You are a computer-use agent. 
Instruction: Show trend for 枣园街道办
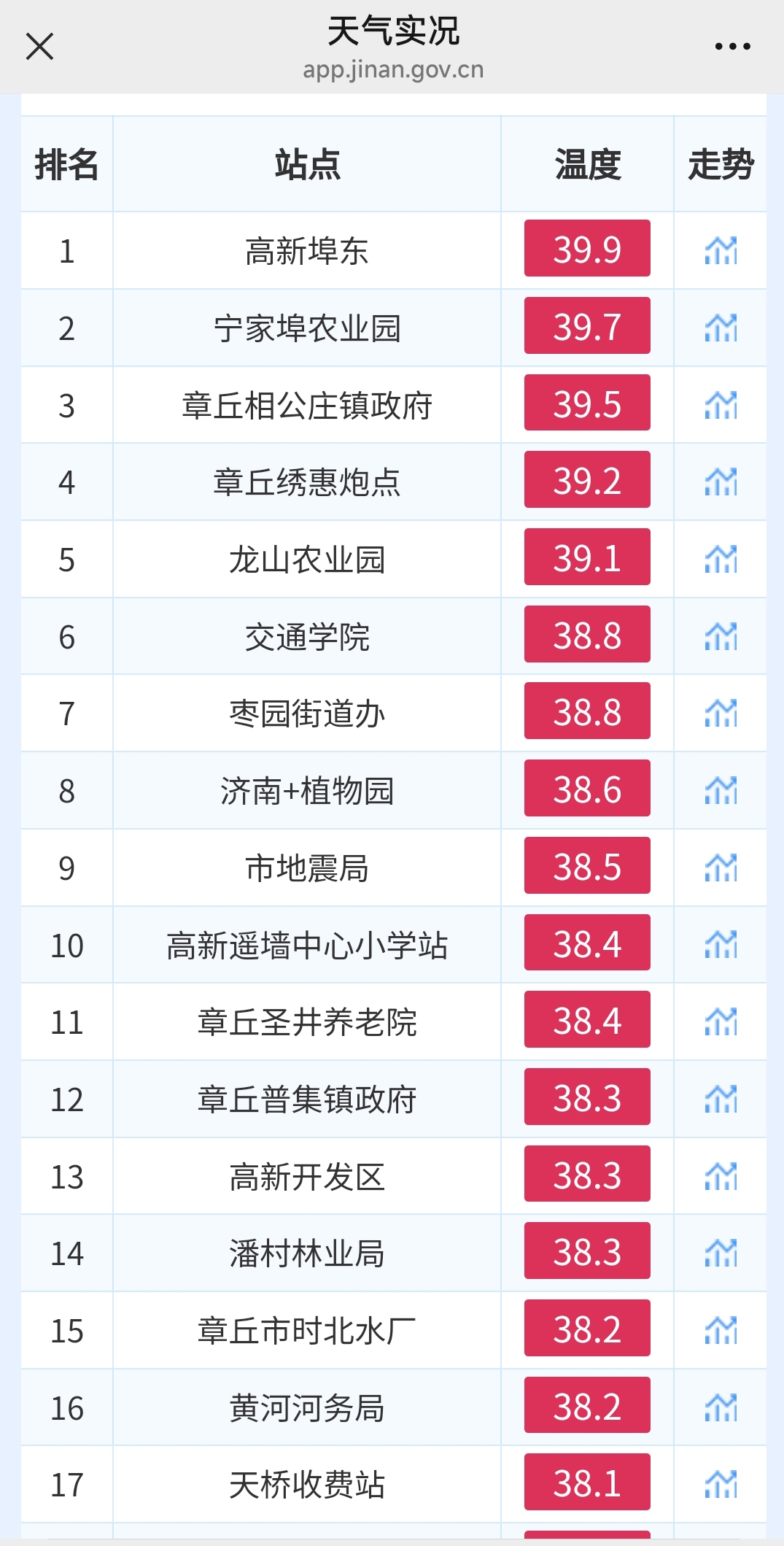coord(721,713)
